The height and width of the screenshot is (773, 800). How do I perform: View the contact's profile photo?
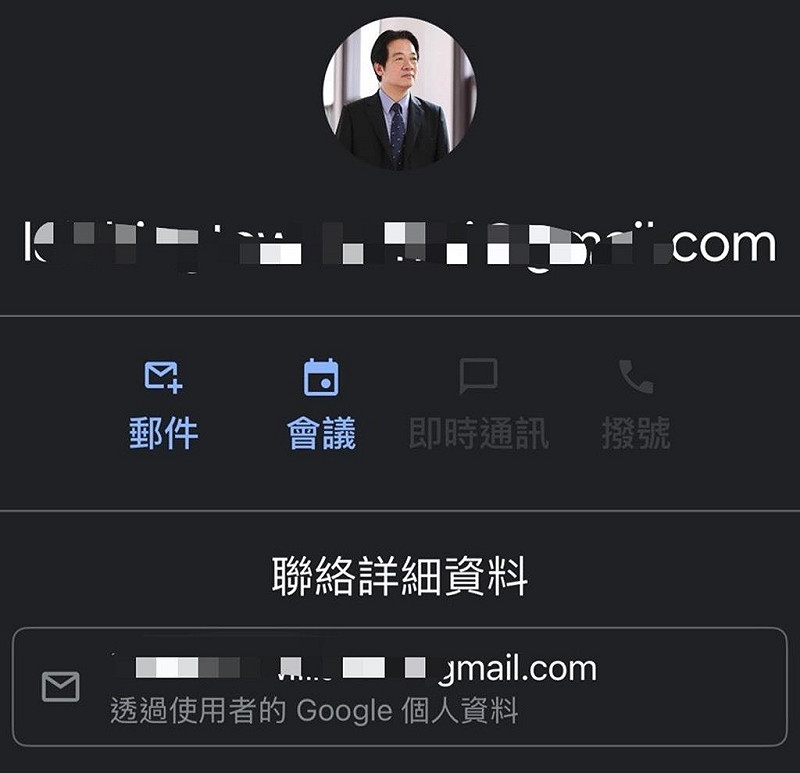[399, 92]
